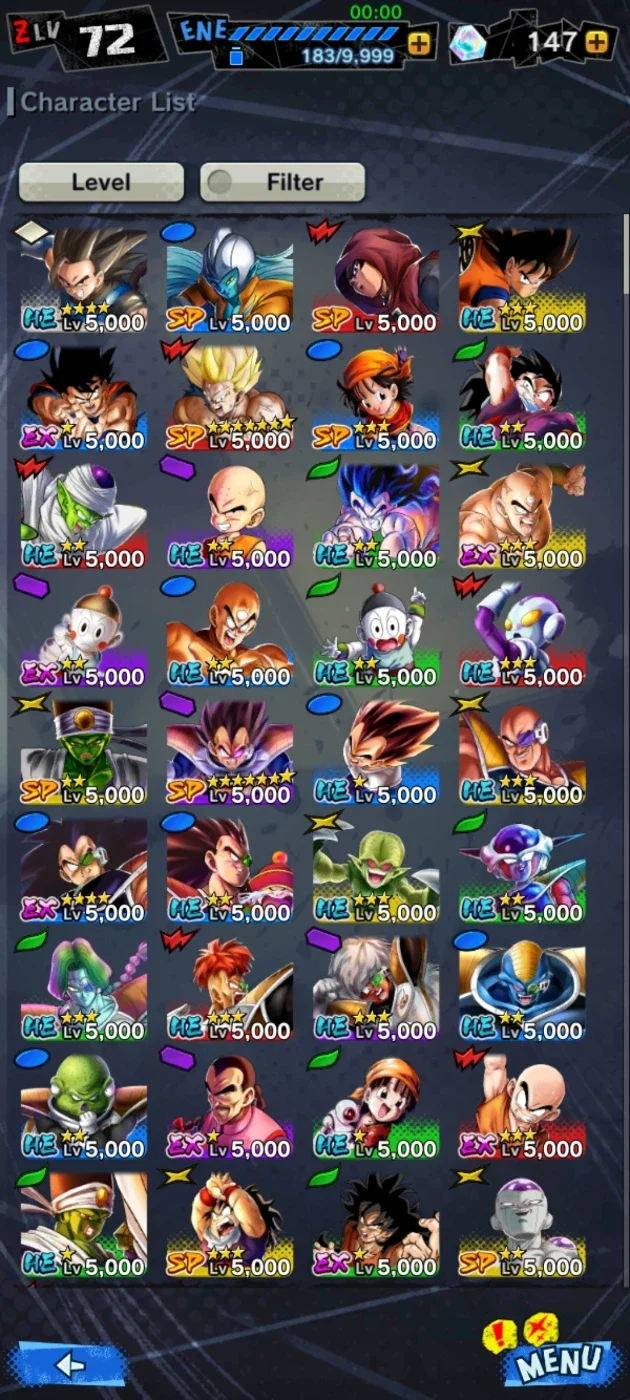
Task: Pick the seven-star Vegeta SP tile
Action: tap(230, 750)
